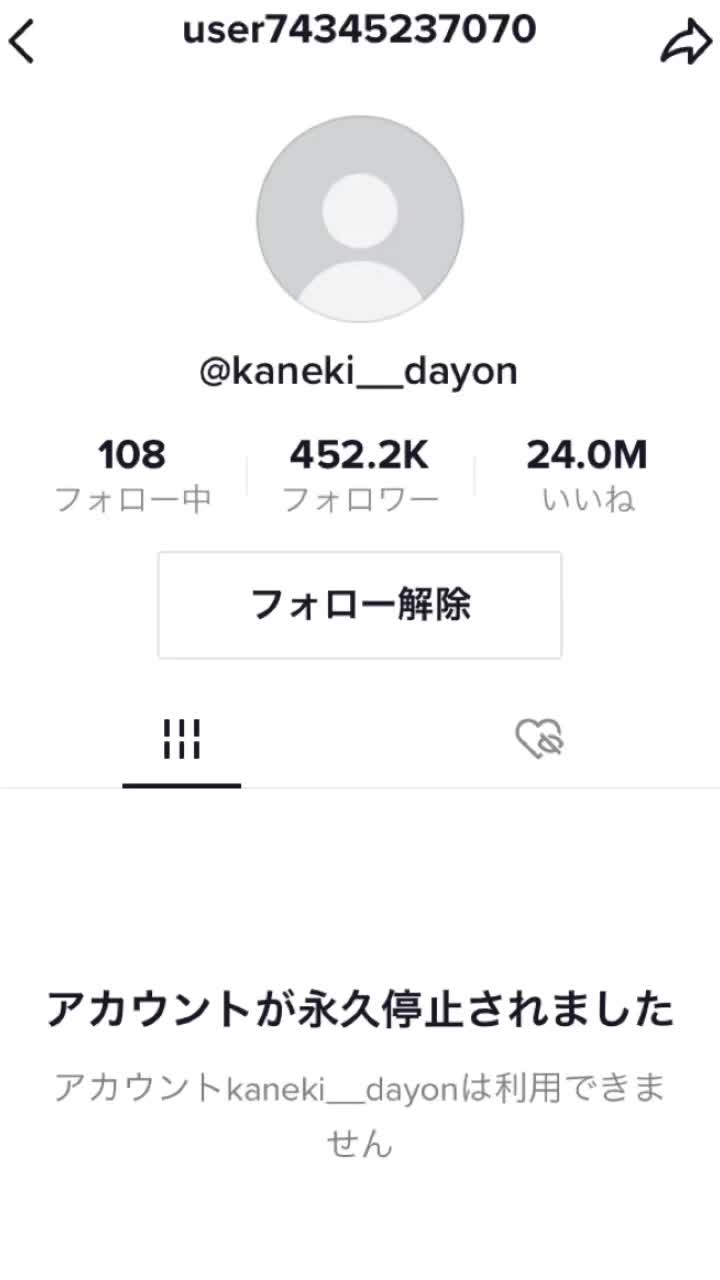View the 452.2K フォロワー followers list
Viewport: 720px width, 1280px height.
pos(360,475)
